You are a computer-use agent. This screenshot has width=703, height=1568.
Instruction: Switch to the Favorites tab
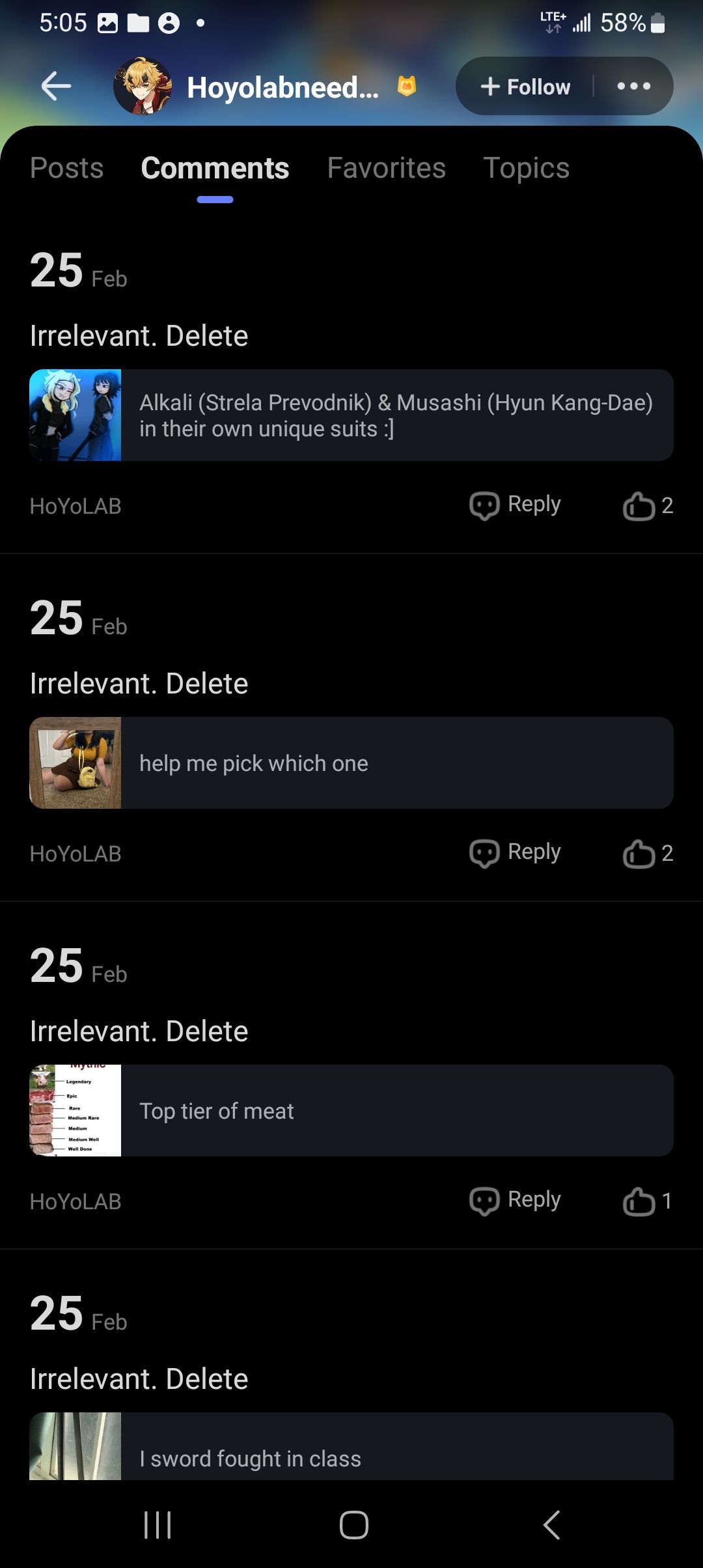pos(386,169)
